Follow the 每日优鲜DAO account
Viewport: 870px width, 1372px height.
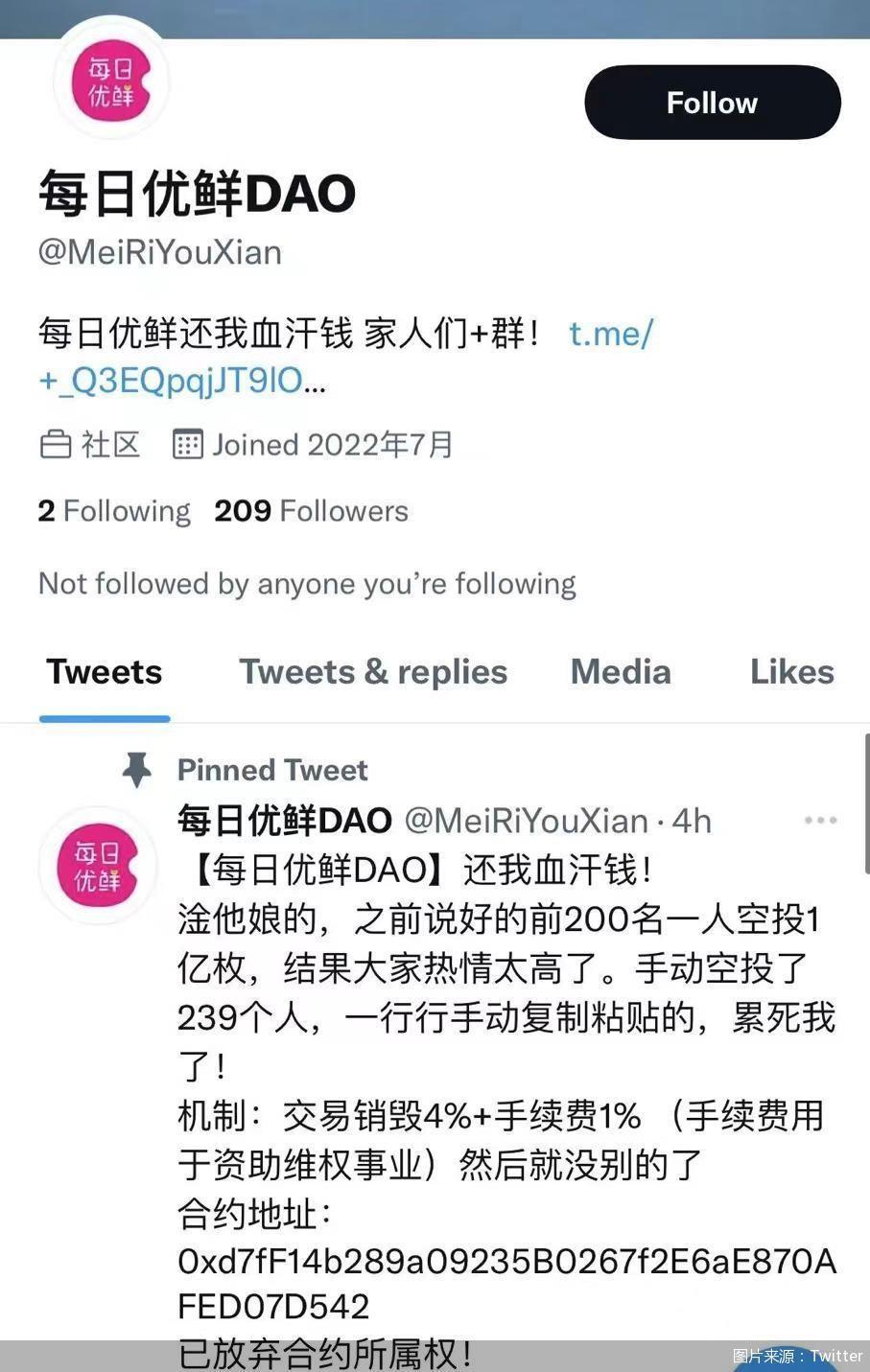point(712,103)
